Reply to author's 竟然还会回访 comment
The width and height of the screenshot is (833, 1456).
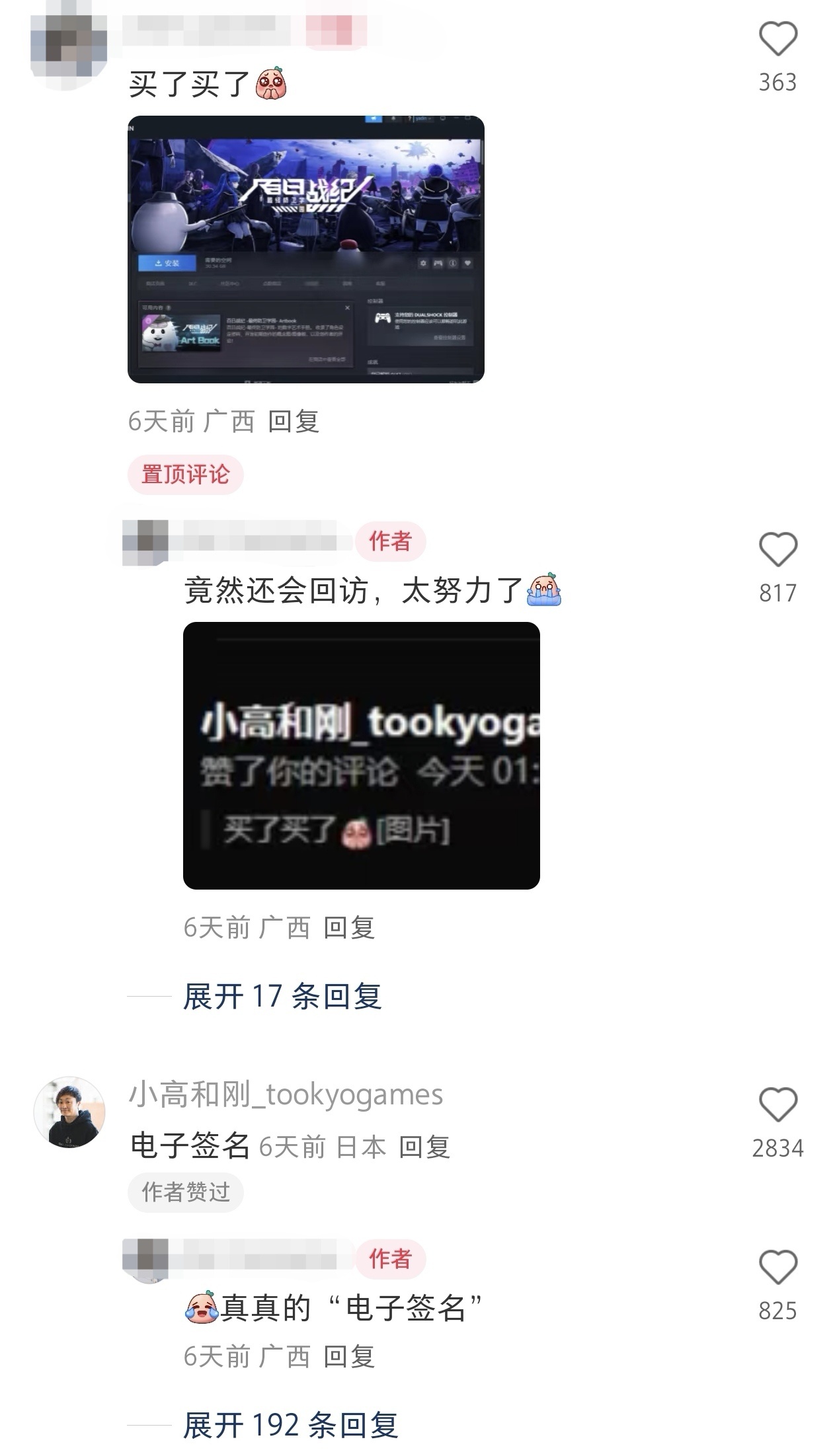[349, 928]
